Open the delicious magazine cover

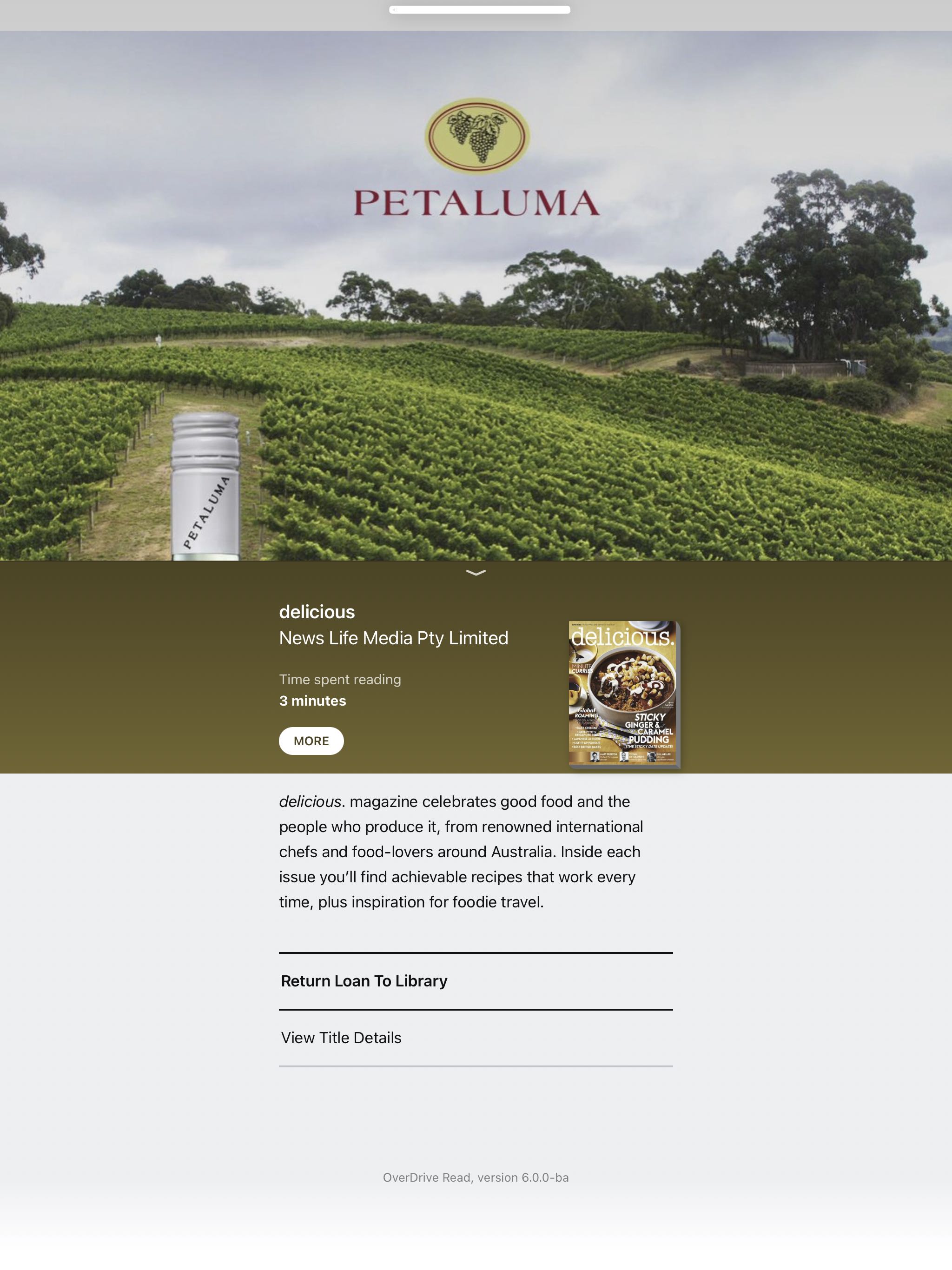[623, 693]
